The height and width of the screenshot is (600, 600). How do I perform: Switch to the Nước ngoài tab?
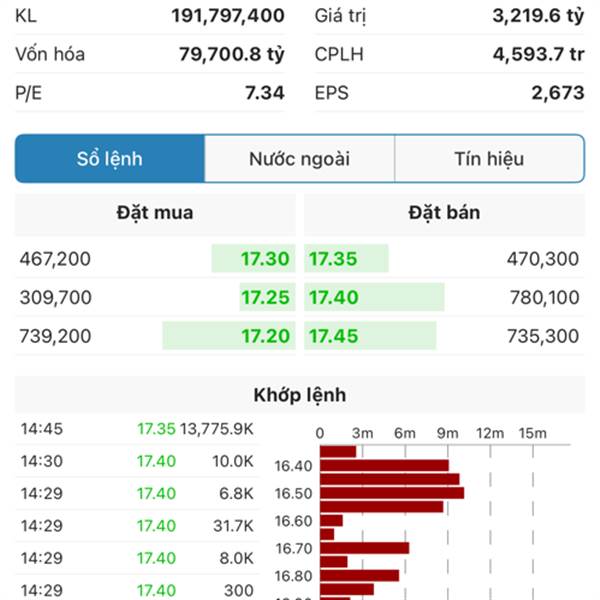coord(299,159)
